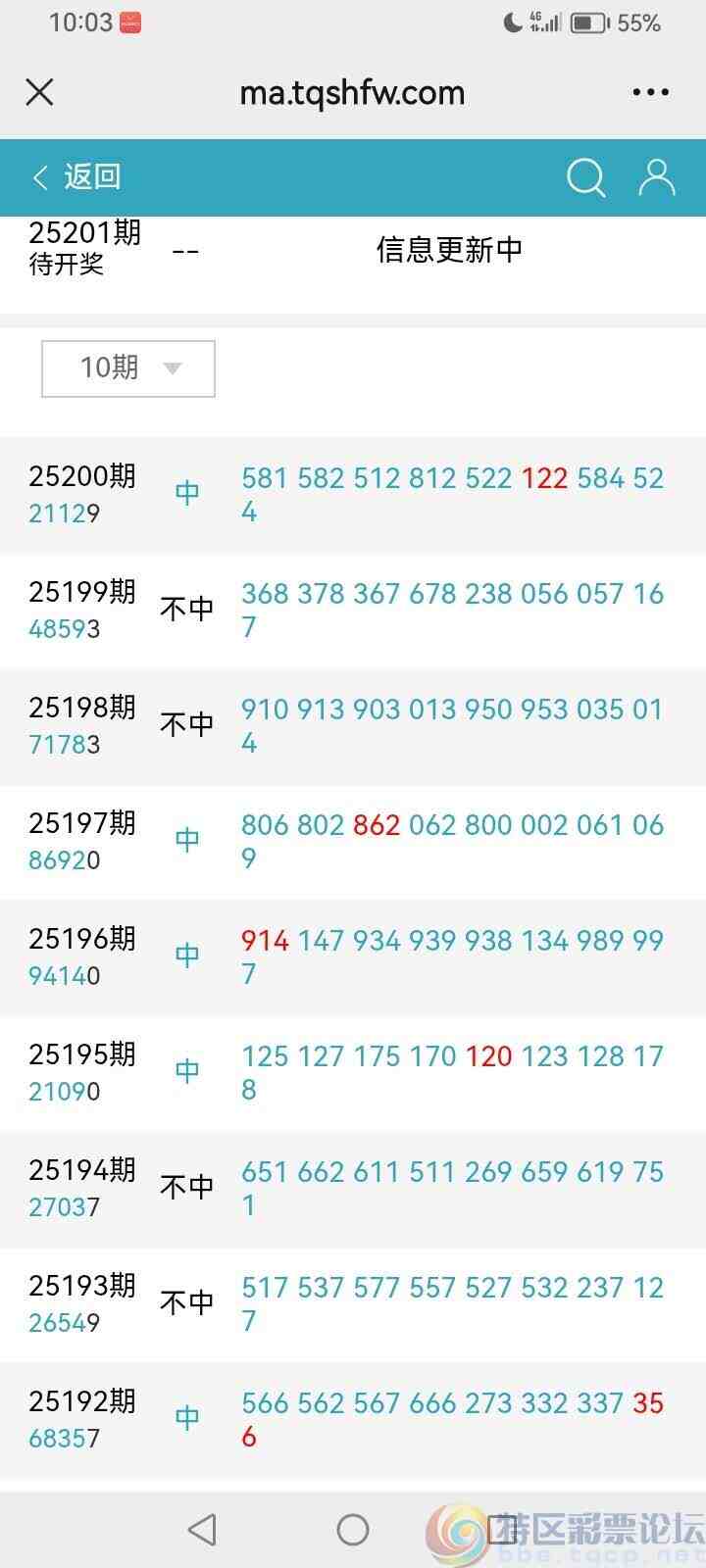Open the three-dot more options menu
Viewport: 706px width, 1568px height.
click(x=649, y=92)
